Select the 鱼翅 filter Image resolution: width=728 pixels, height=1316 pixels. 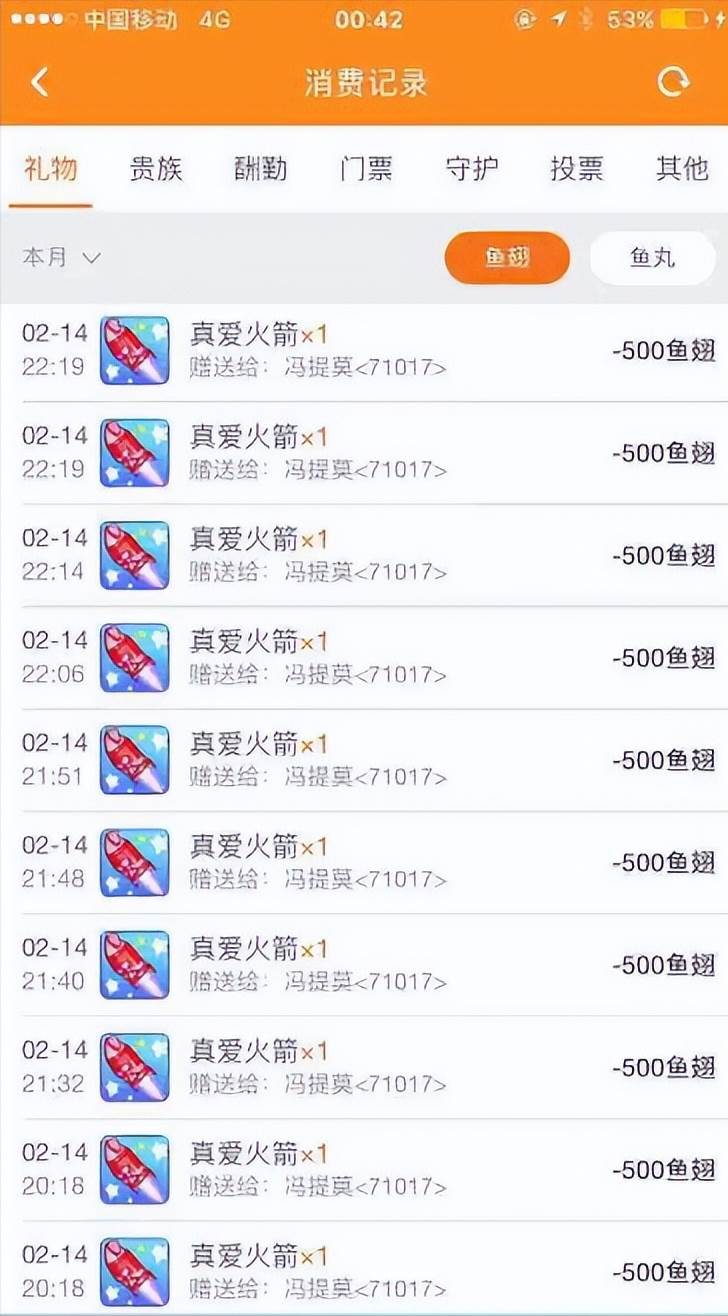coord(507,258)
